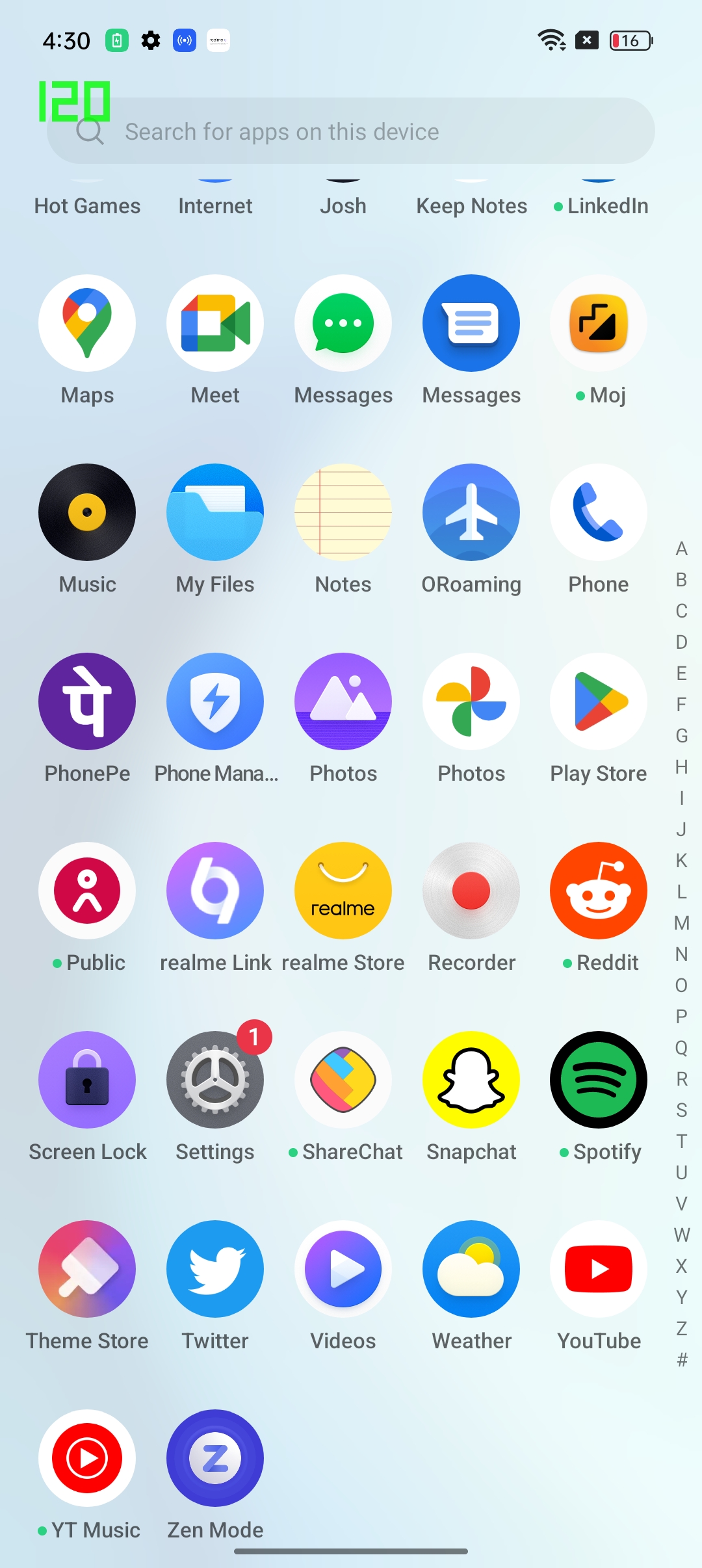This screenshot has height=1568, width=702.
Task: Open the Notes app
Action: point(343,512)
